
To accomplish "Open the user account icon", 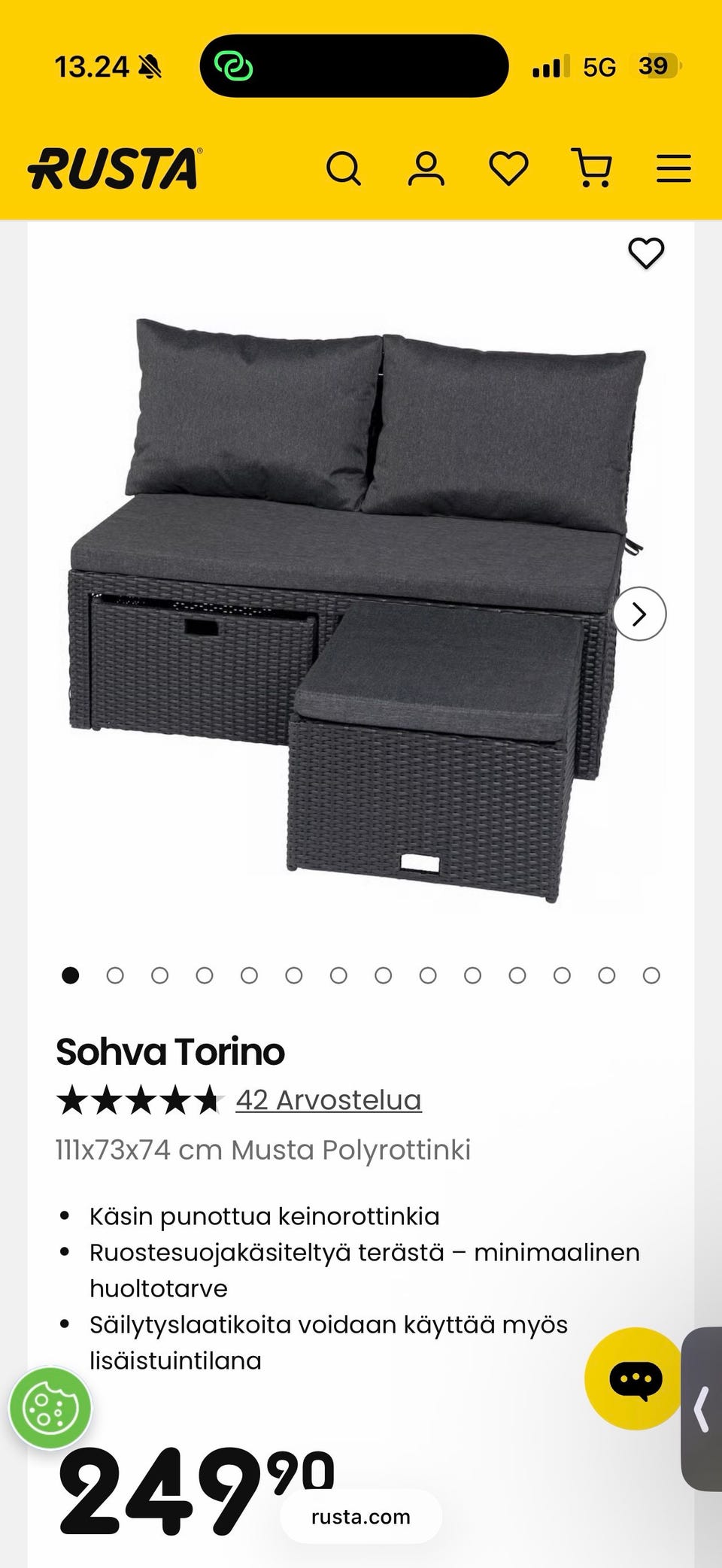I will click(426, 168).
